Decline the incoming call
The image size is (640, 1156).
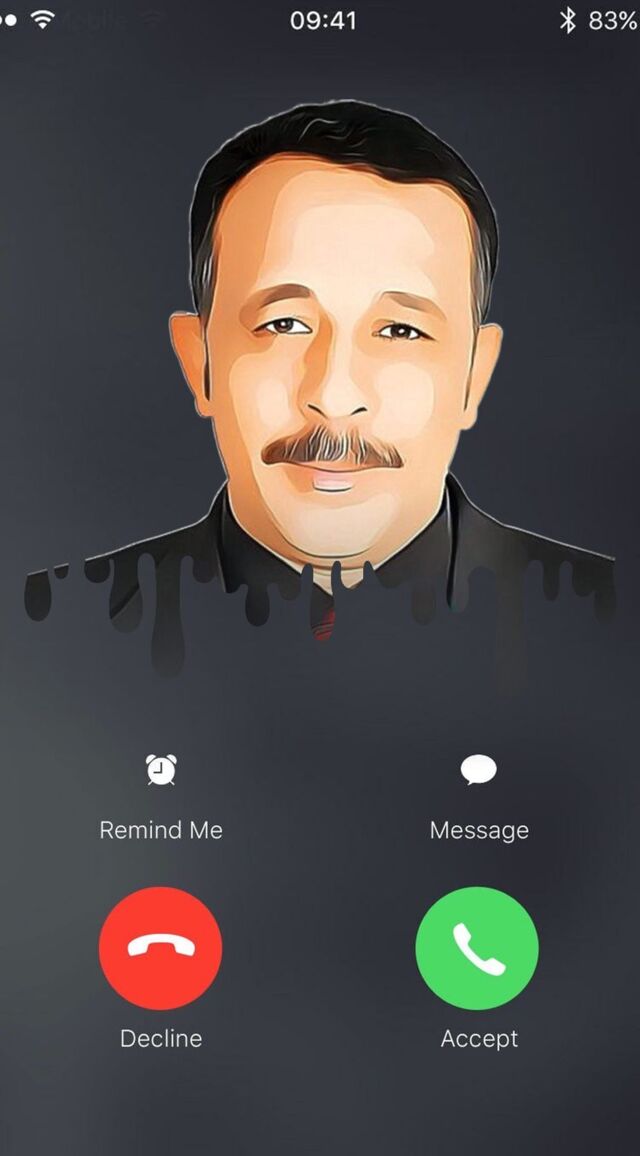[161, 948]
